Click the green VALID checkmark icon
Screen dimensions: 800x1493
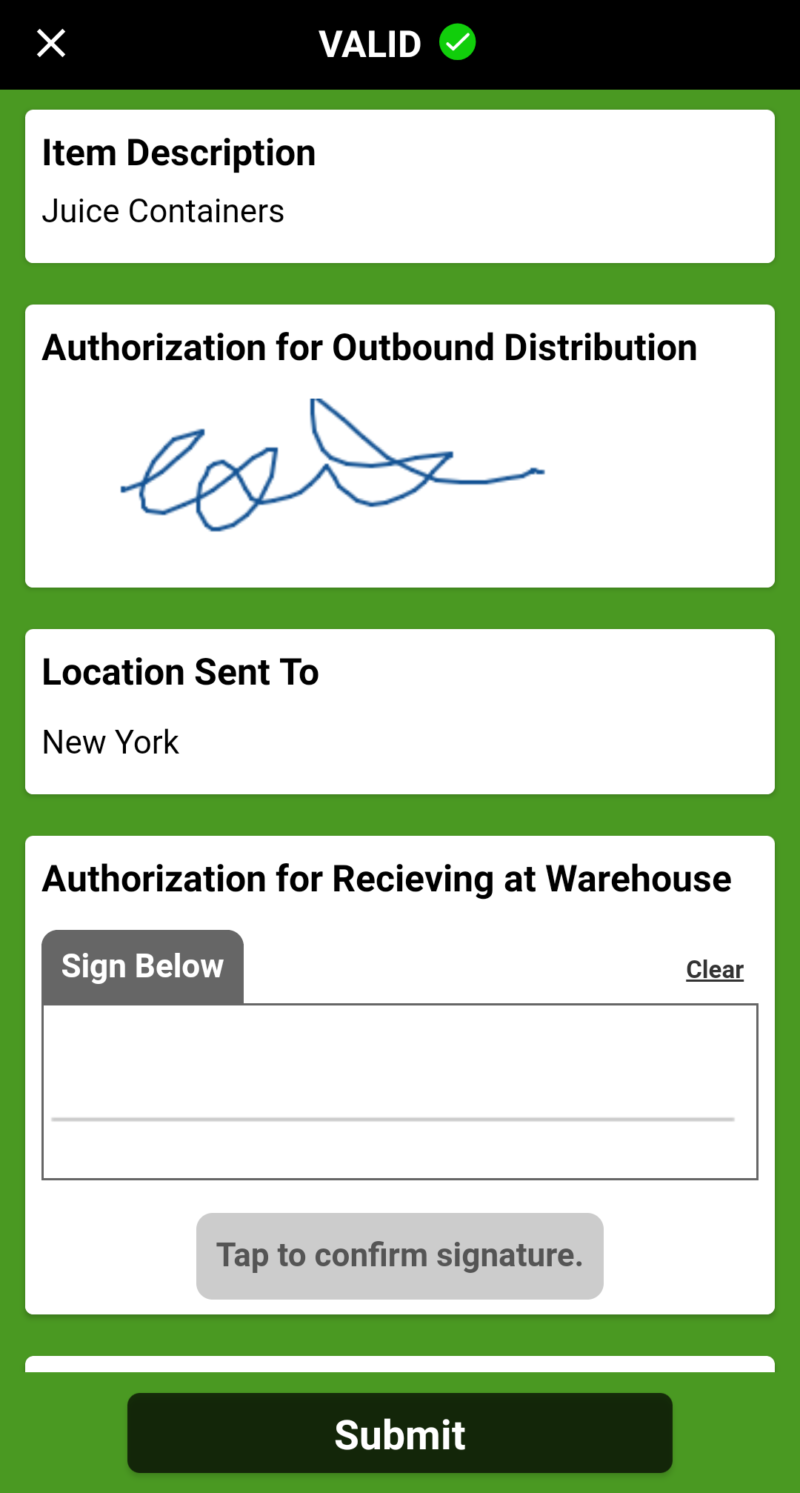(457, 42)
